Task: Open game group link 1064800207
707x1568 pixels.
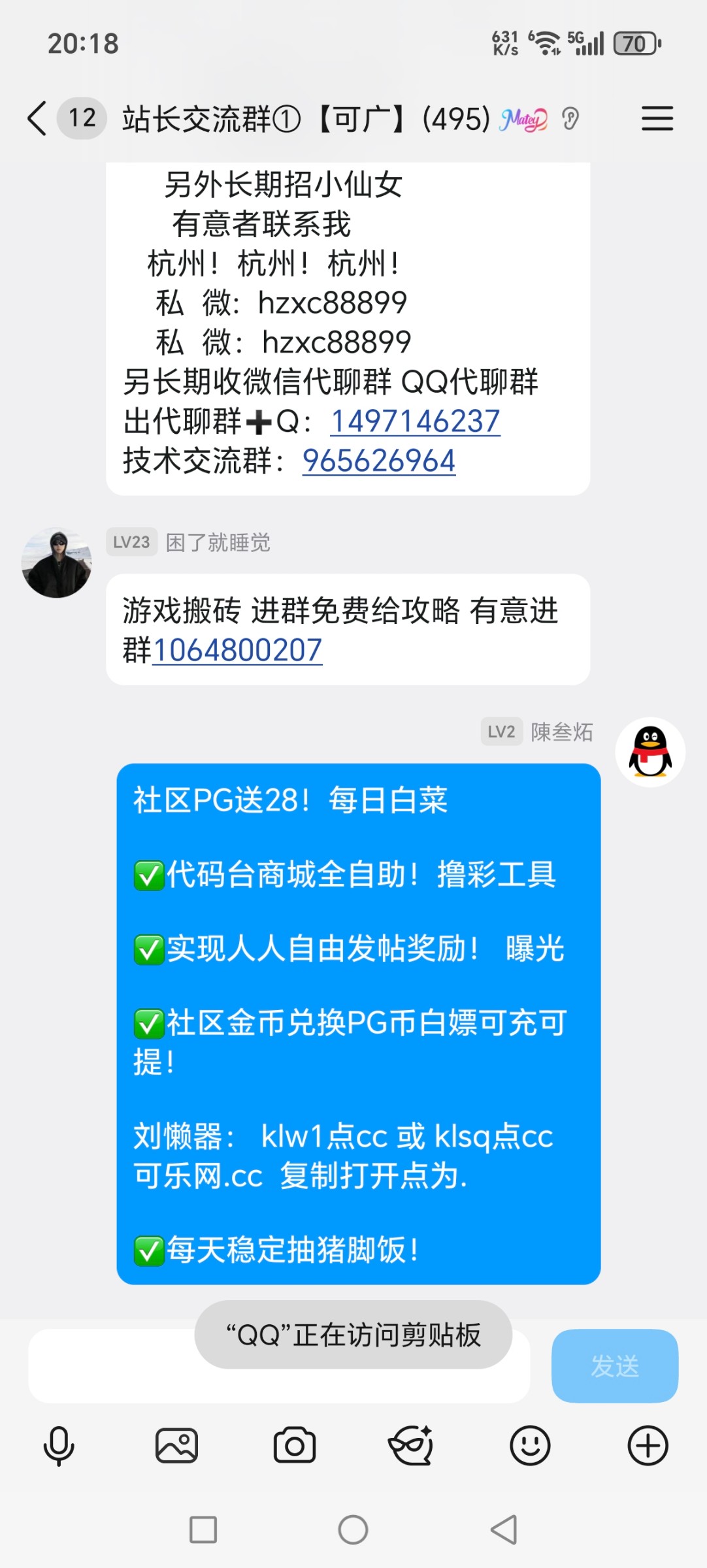Action: click(237, 649)
